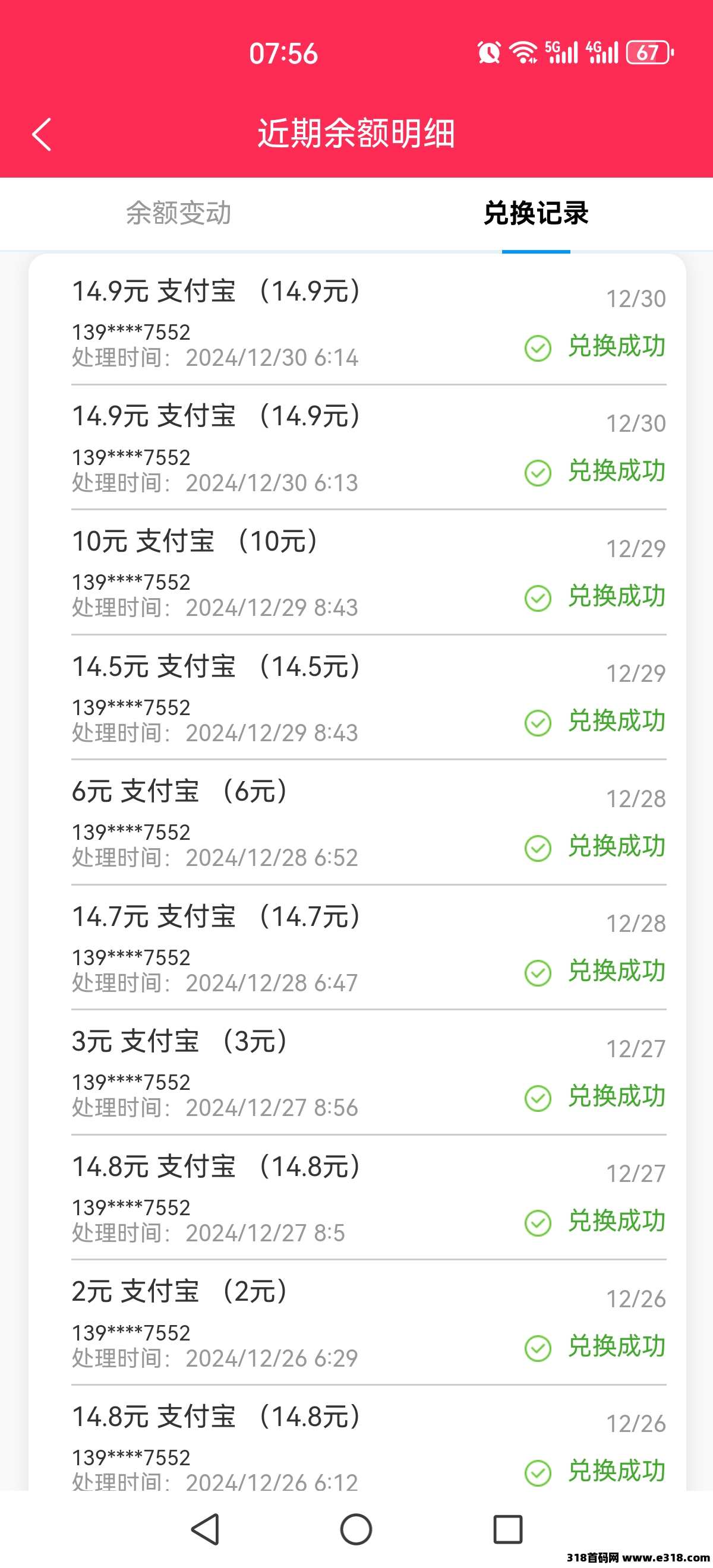The width and height of the screenshot is (713, 1568).
Task: Switch to the 余额变动 tab
Action: click(x=178, y=213)
